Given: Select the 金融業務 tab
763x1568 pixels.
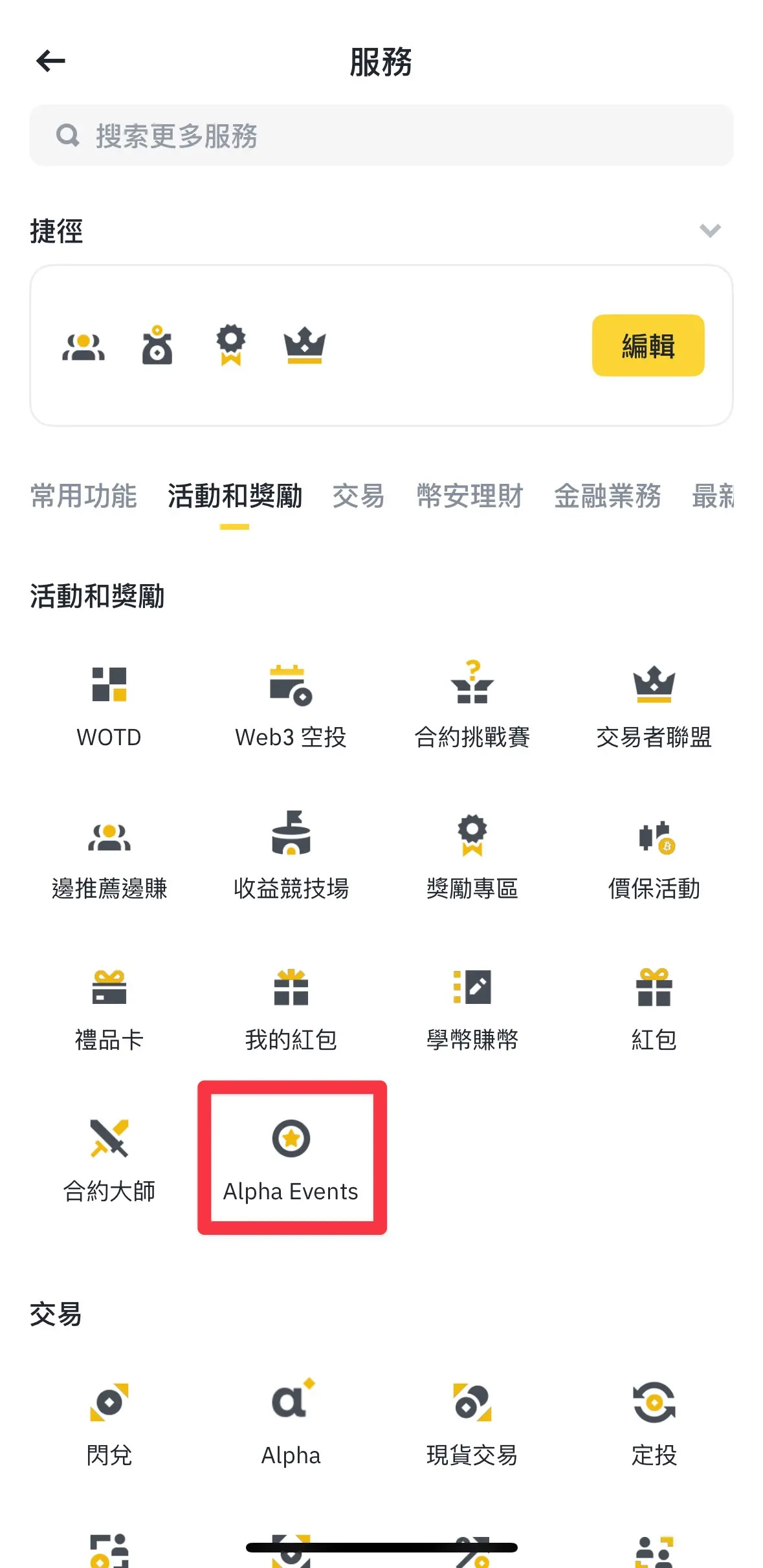Looking at the screenshot, I should point(607,496).
